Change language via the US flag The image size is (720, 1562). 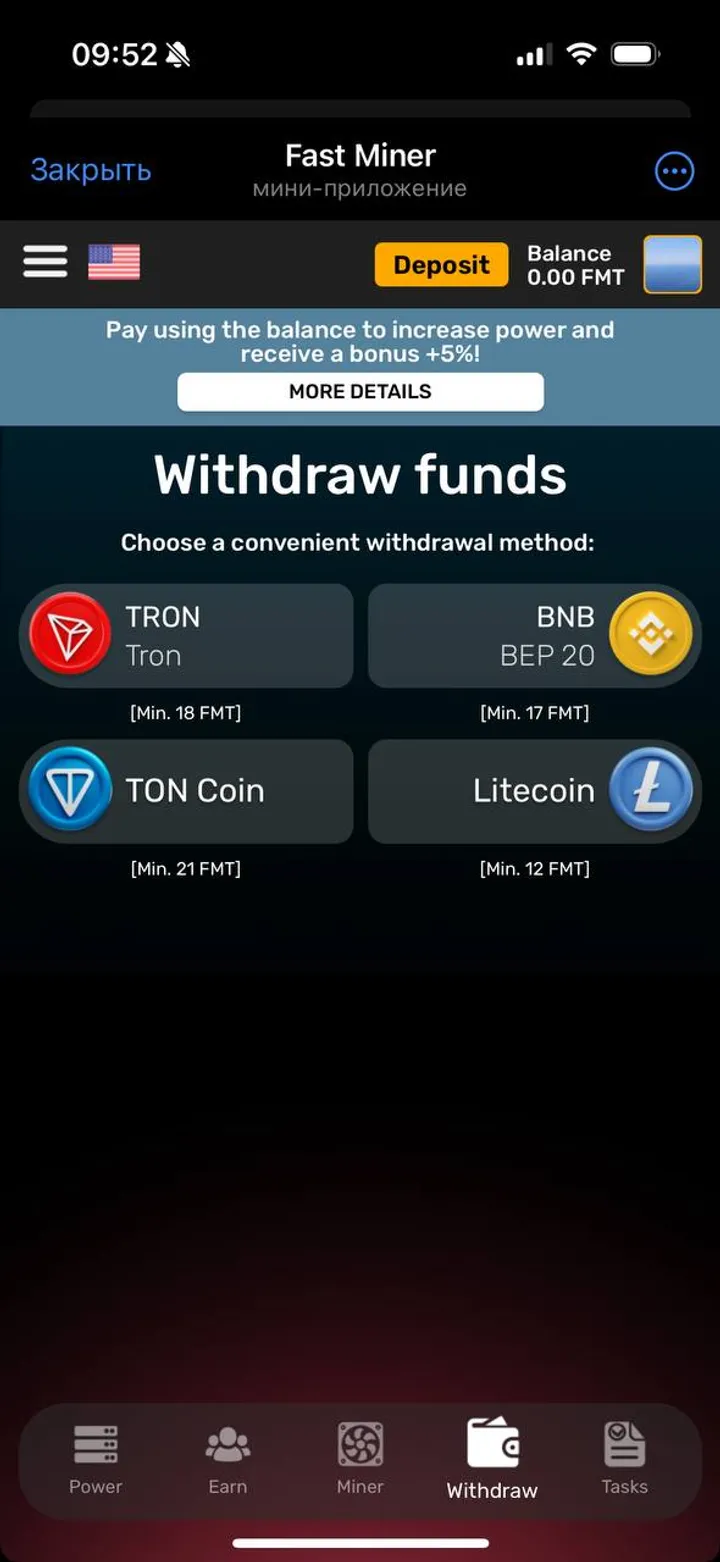114,263
